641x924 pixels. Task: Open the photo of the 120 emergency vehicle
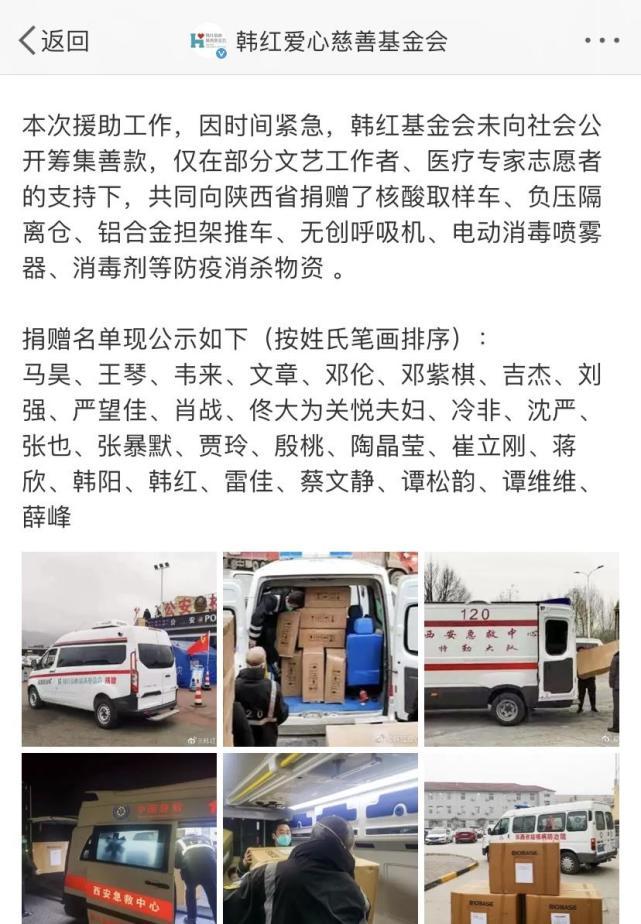point(521,648)
